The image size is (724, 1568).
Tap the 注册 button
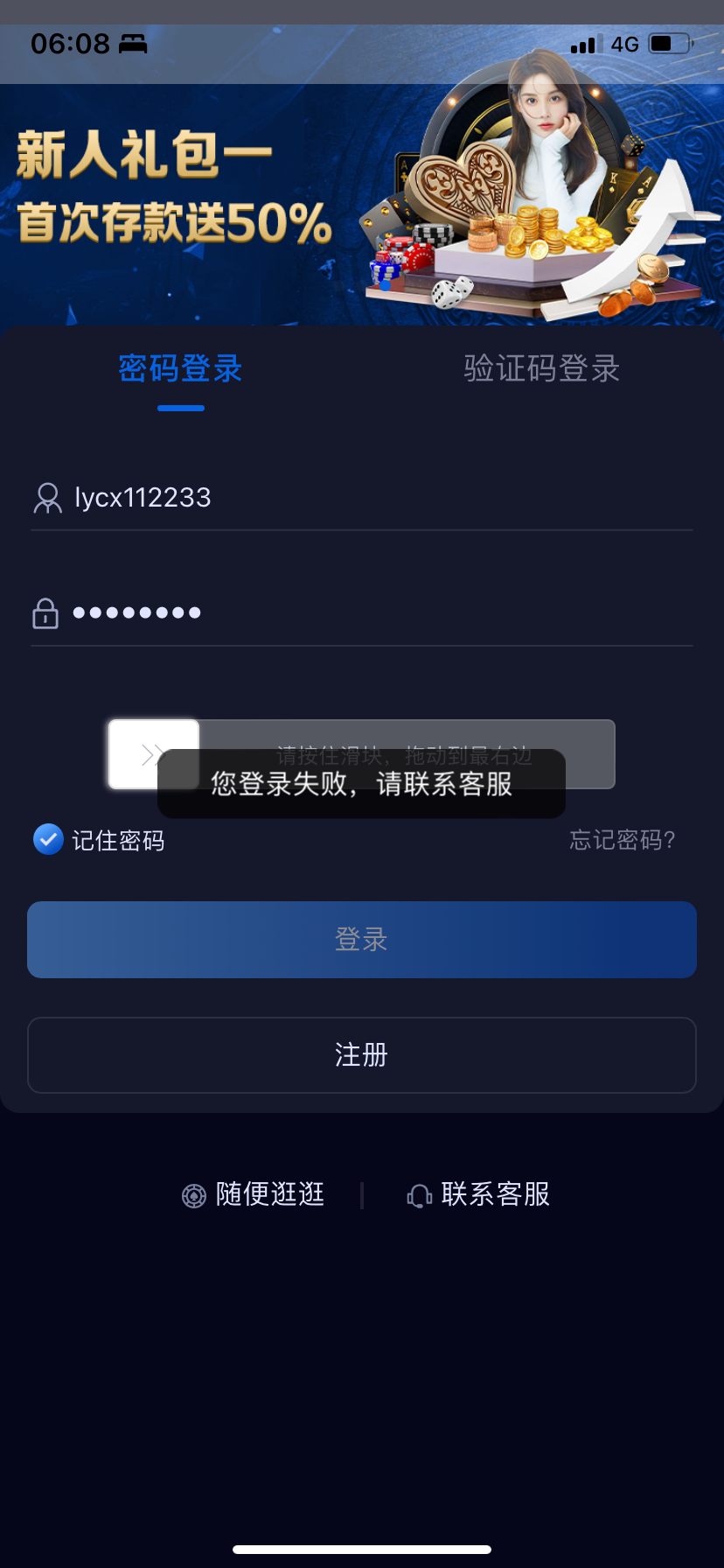[x=361, y=1054]
